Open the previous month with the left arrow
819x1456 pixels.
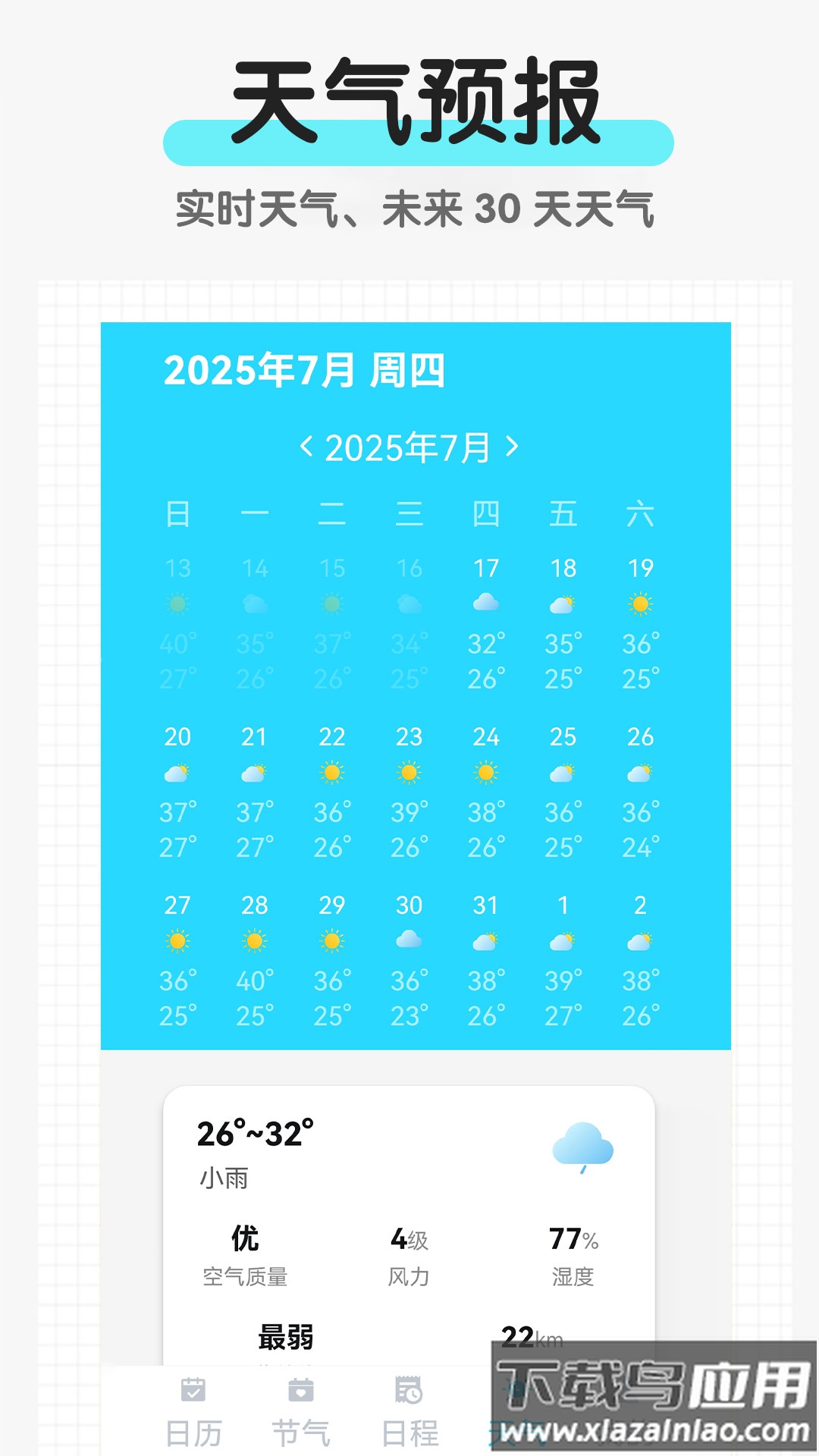click(308, 447)
